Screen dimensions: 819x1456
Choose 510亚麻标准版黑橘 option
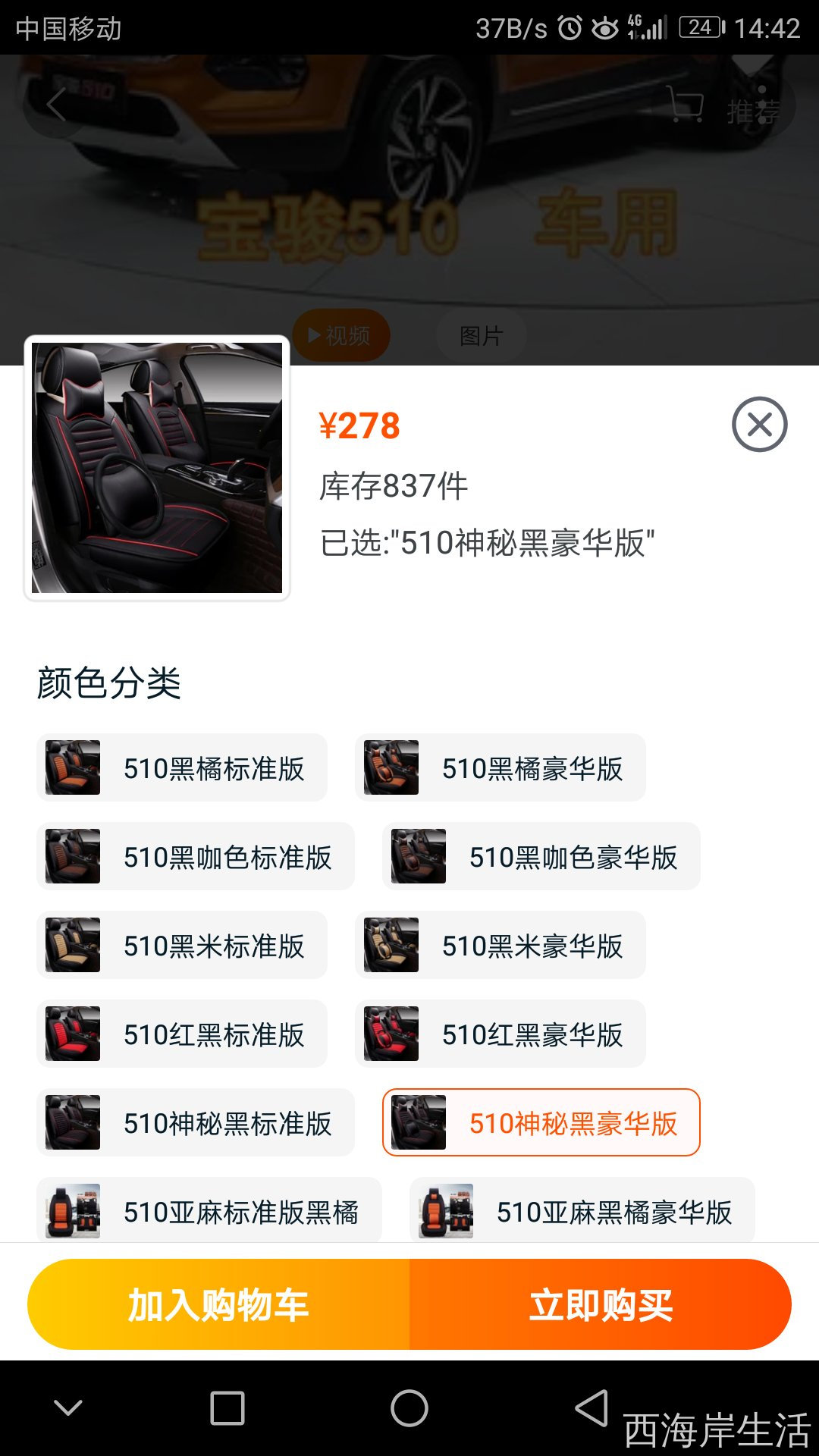pyautogui.click(x=209, y=1211)
